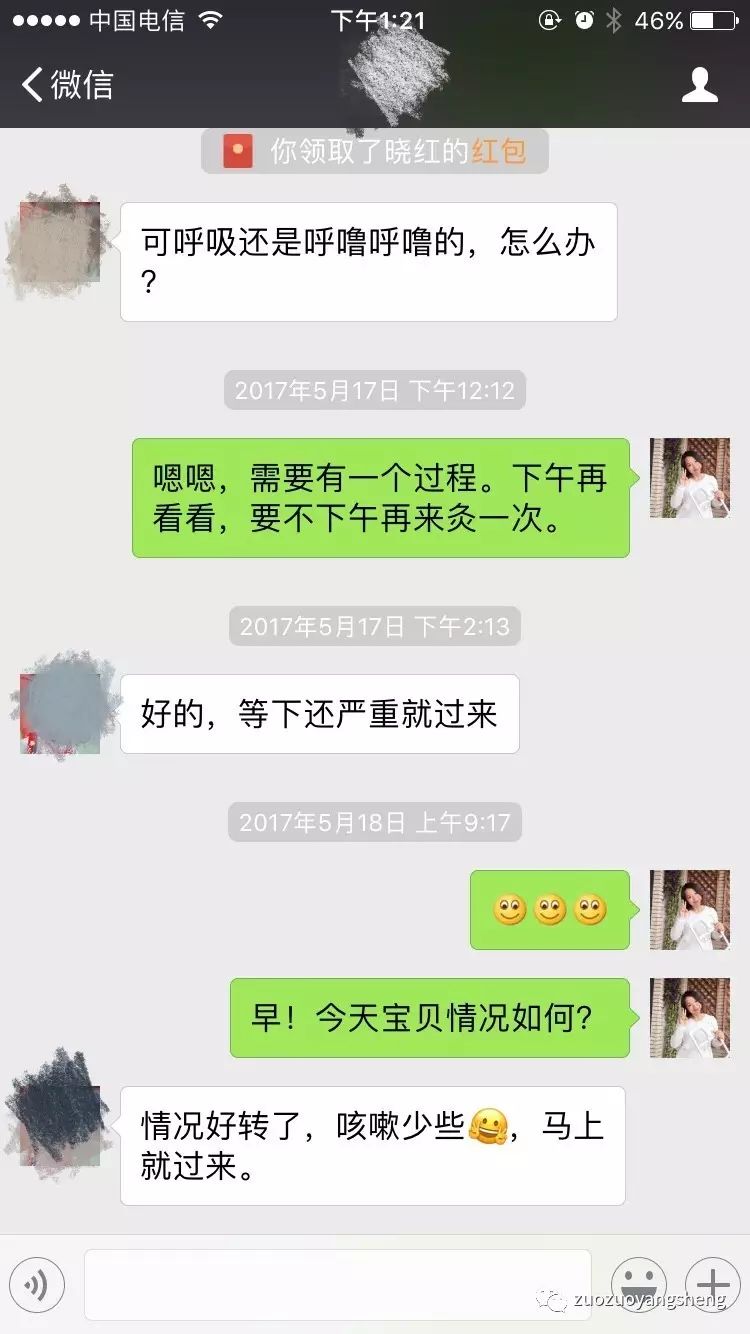Tap the bubble containing three smiley emojis
The image size is (750, 1334).
click(549, 909)
